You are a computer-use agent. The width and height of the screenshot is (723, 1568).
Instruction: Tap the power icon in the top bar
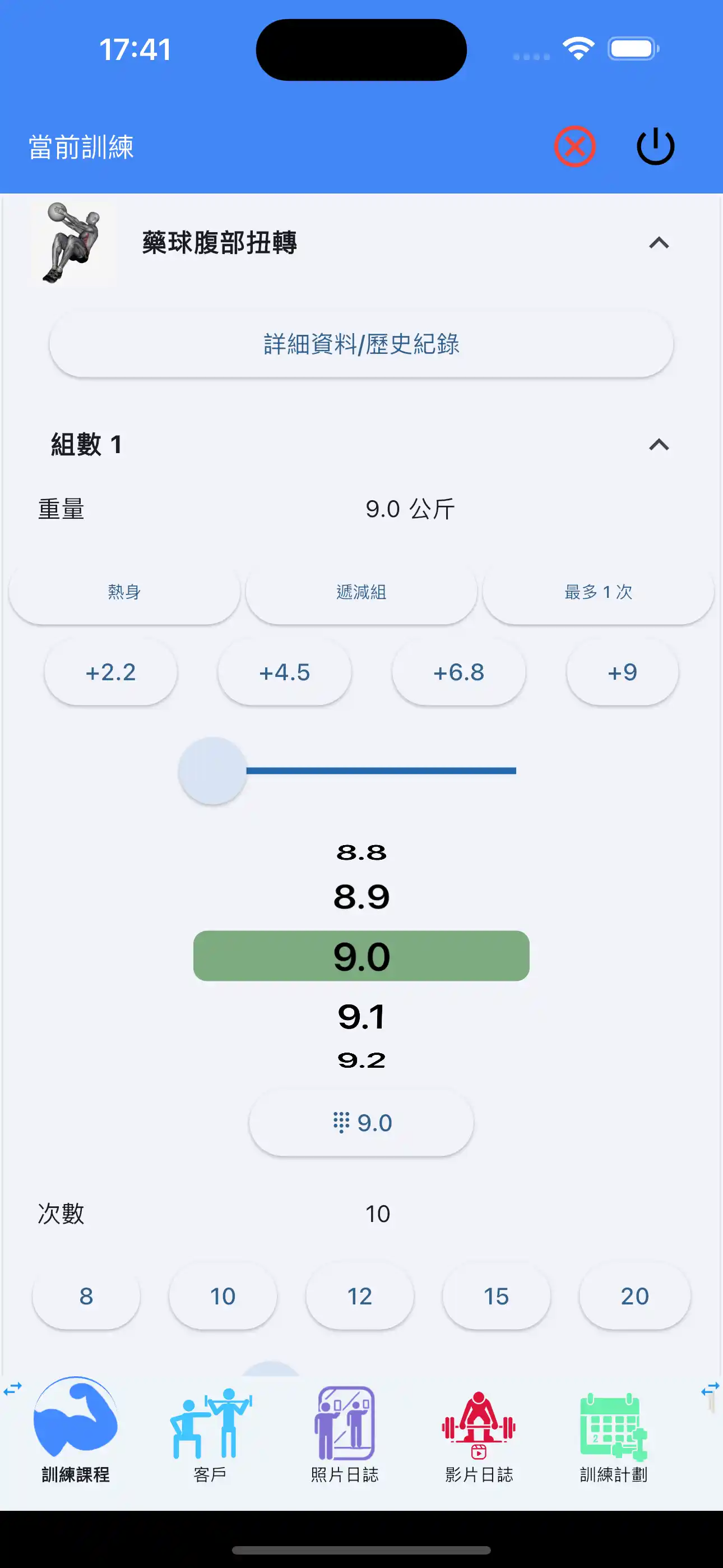(655, 146)
